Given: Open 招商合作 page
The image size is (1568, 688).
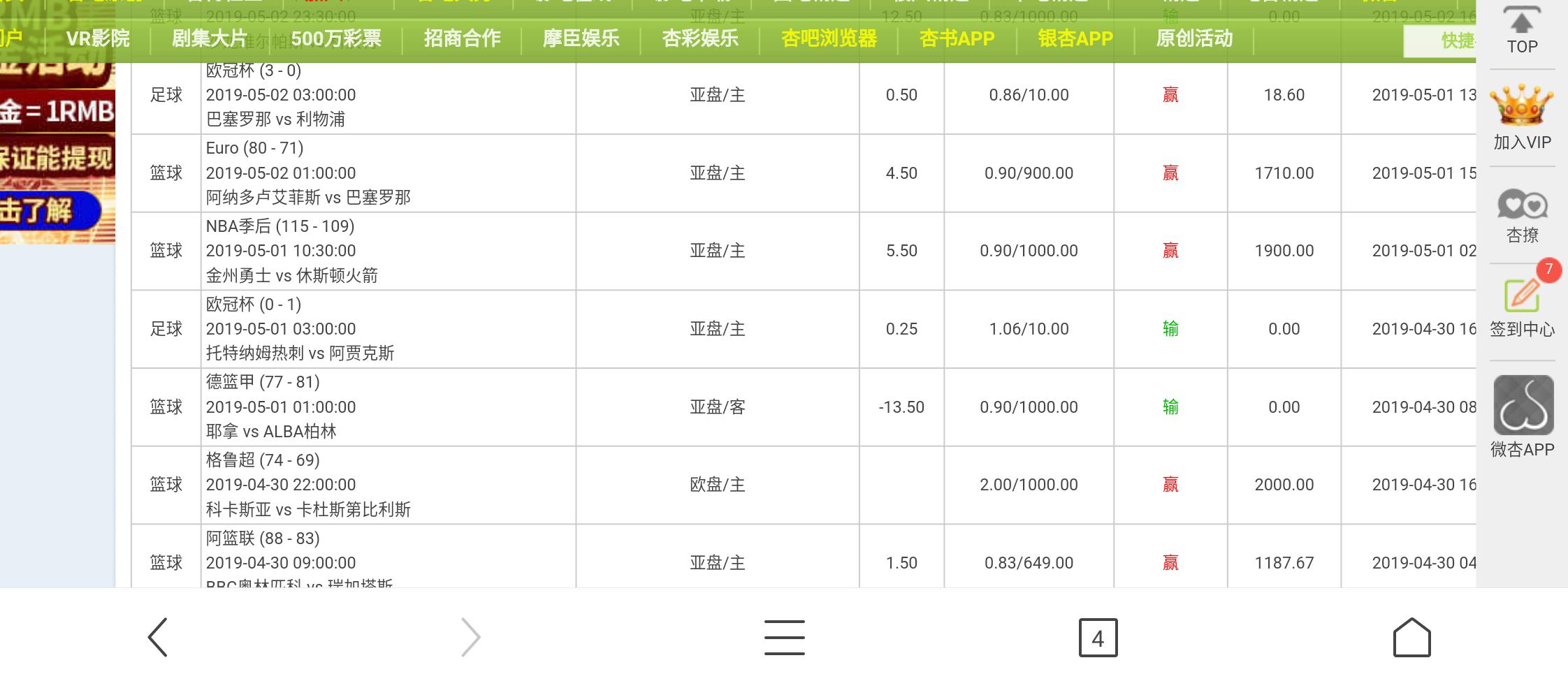Looking at the screenshot, I should click(462, 38).
